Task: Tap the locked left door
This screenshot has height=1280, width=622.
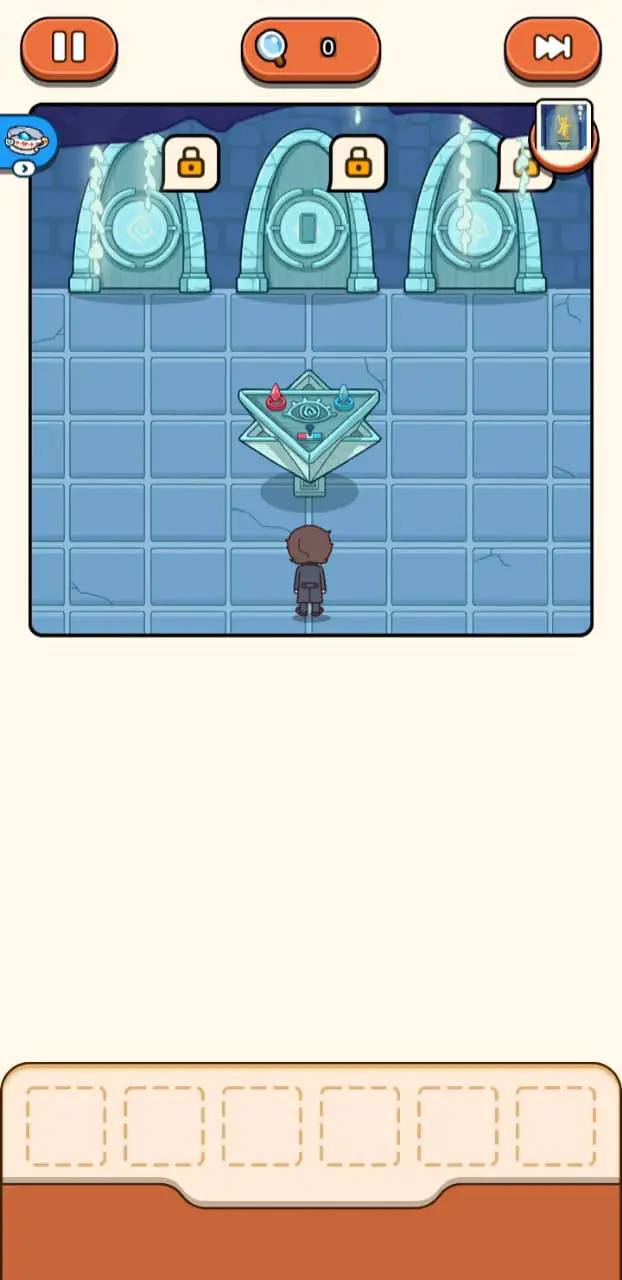Action: coord(139,226)
